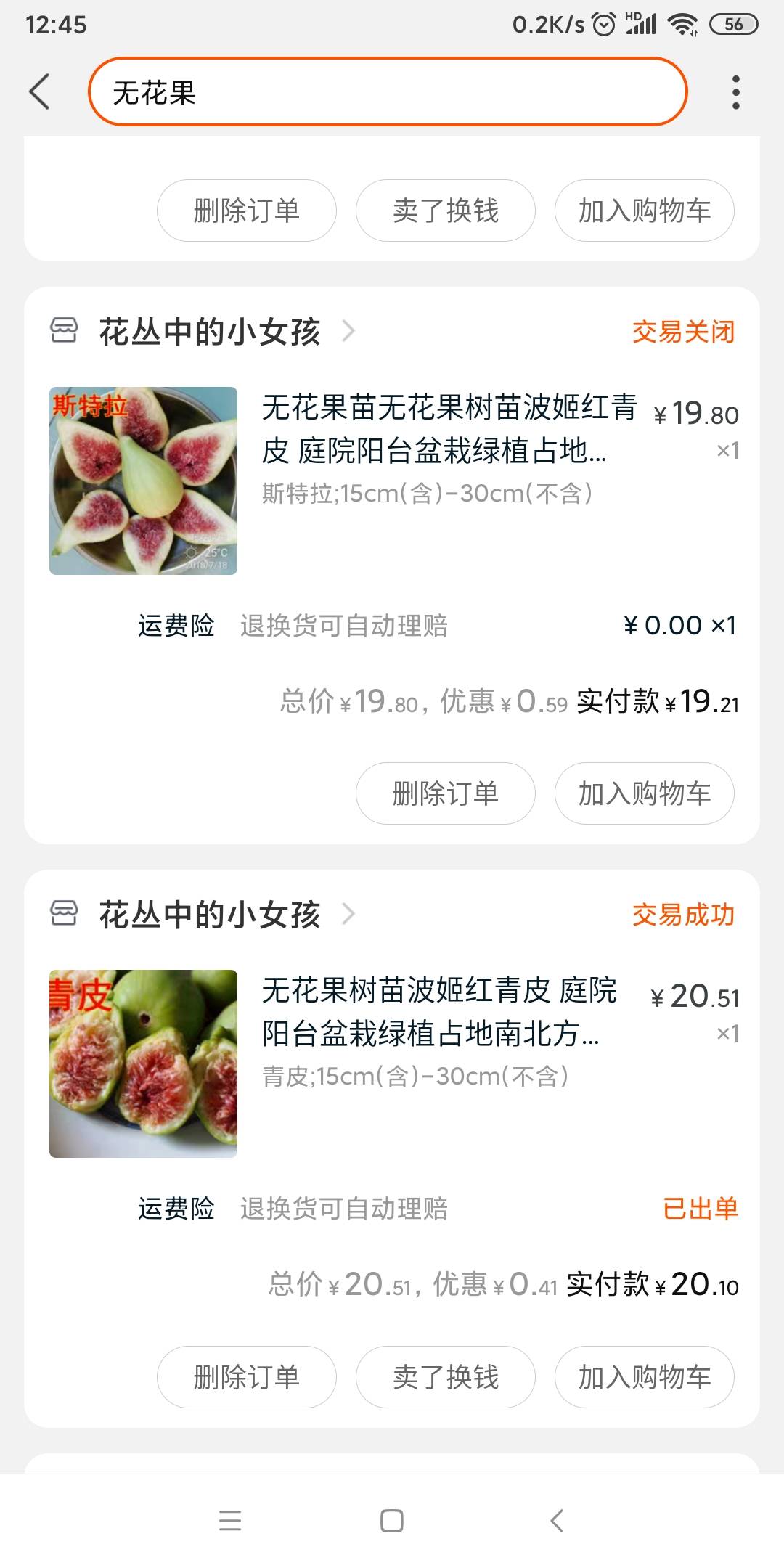
Task: Tap 删除订单 on the 交易成功 order
Action: (247, 1377)
